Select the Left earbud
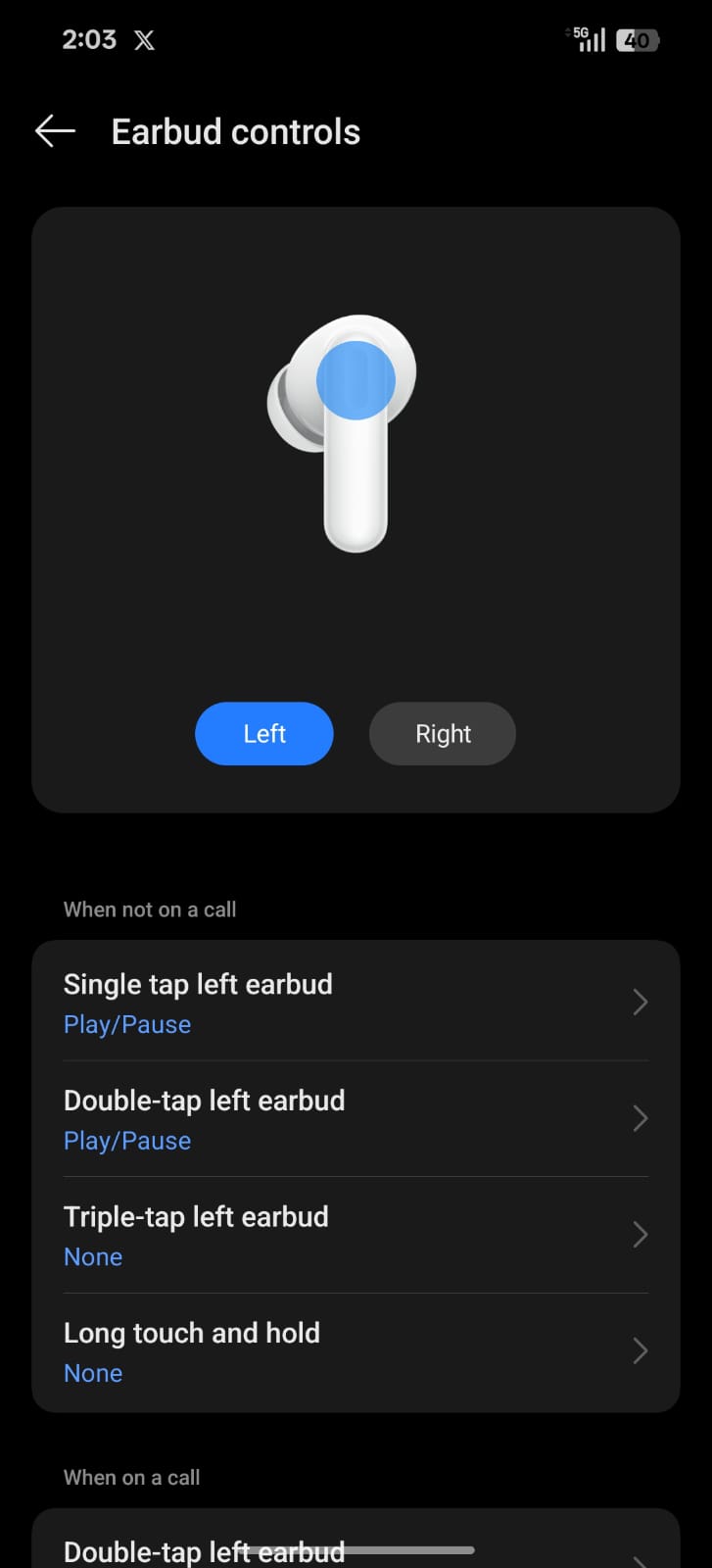 264,734
